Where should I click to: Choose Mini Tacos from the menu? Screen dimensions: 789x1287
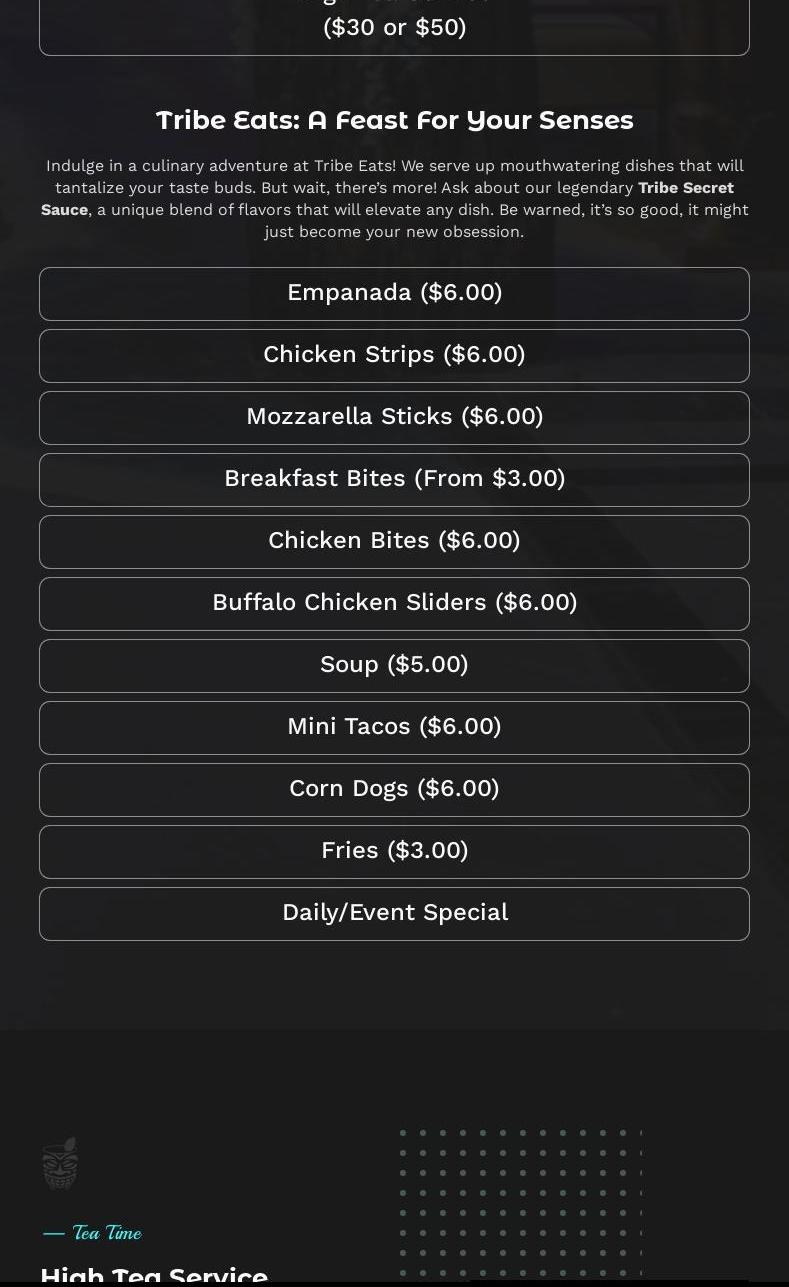click(x=394, y=727)
